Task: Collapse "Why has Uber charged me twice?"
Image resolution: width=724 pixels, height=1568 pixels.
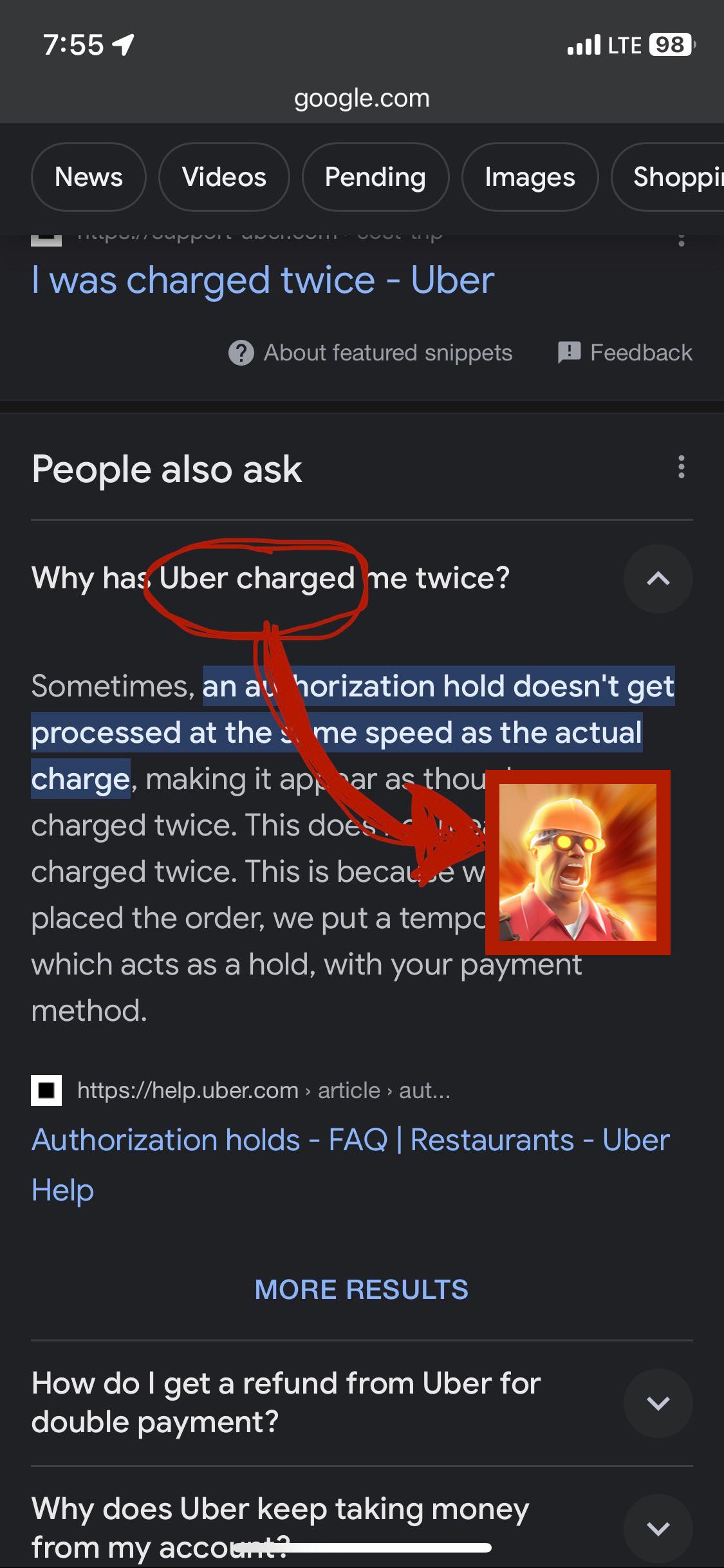Action: pyautogui.click(x=658, y=579)
